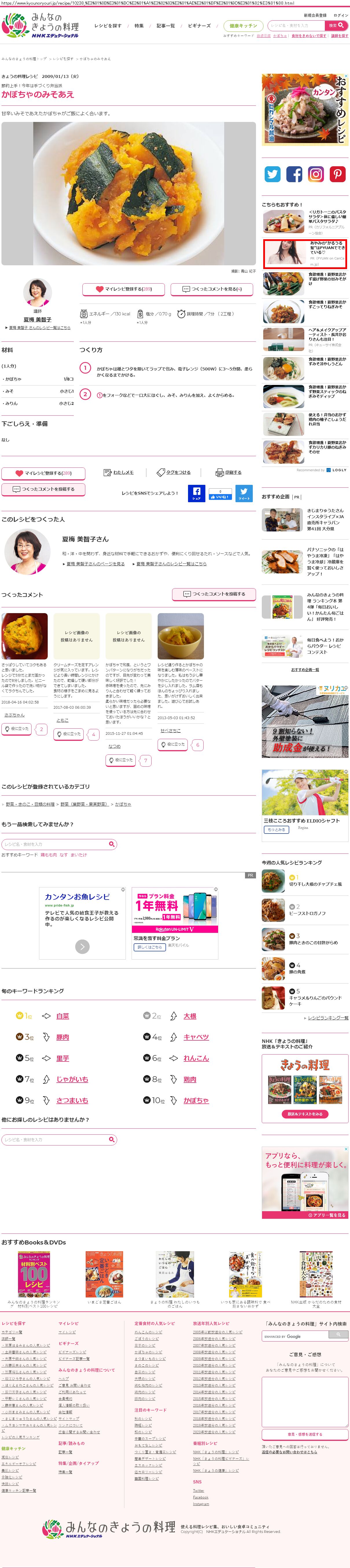Open the Pinterest icon in the sidebar

(x=337, y=174)
